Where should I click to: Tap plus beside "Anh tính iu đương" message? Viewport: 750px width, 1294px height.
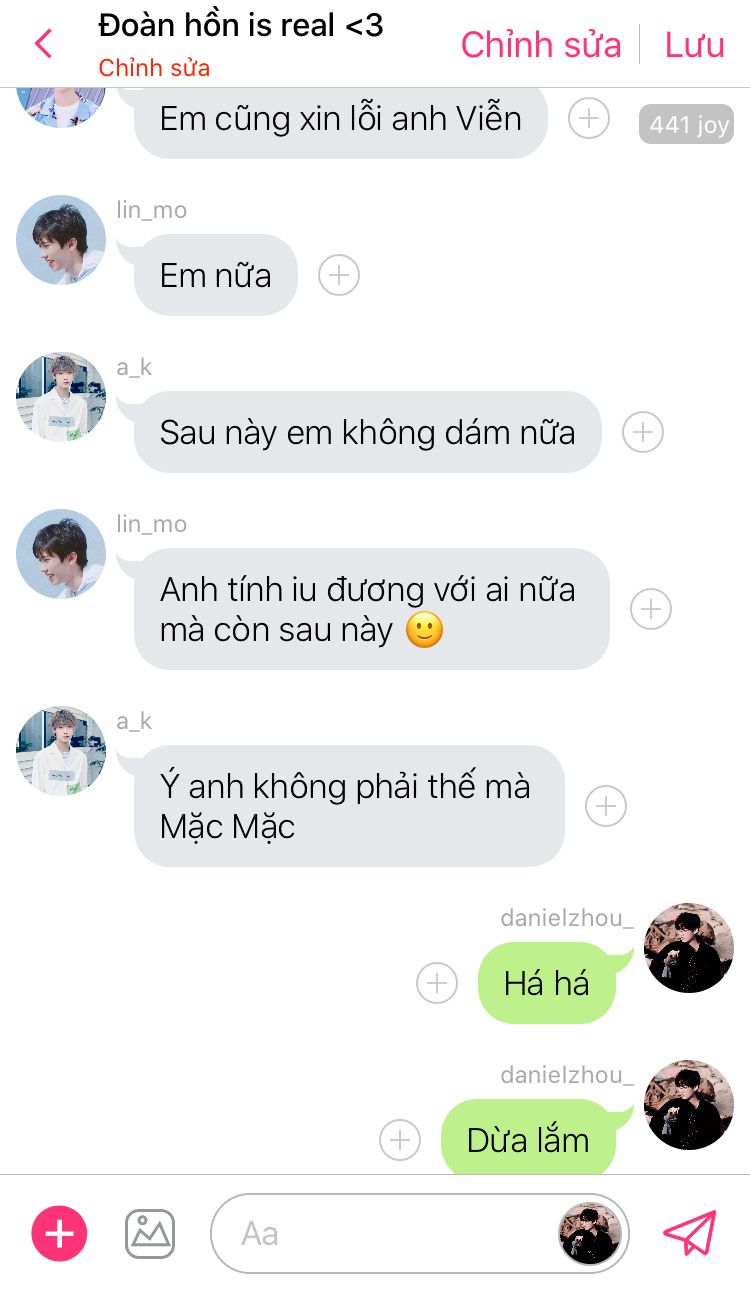tap(651, 609)
